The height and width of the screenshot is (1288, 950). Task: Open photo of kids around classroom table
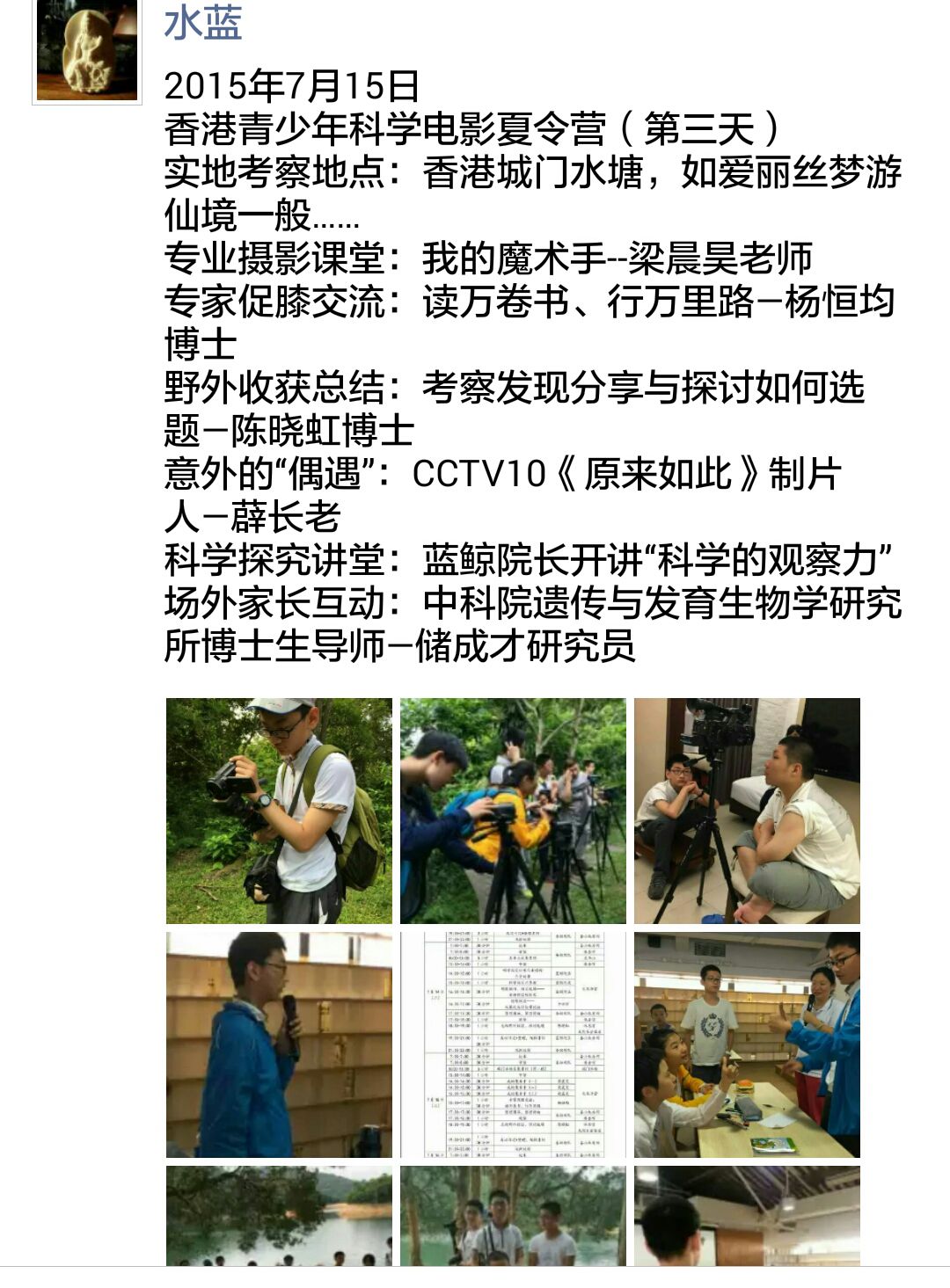747,1044
